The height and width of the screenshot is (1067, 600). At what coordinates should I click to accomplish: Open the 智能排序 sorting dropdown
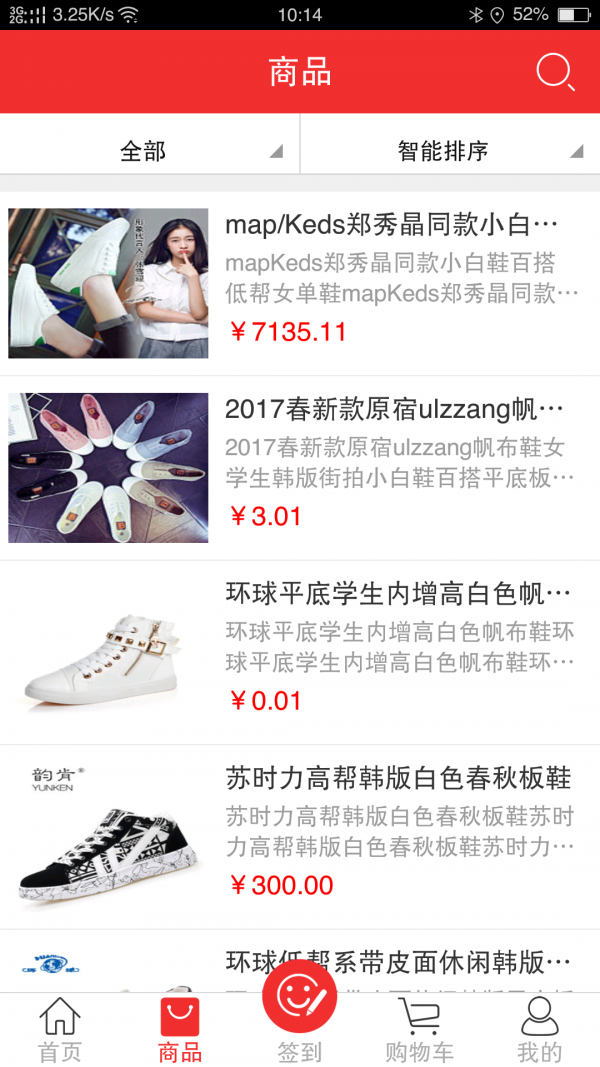[449, 151]
